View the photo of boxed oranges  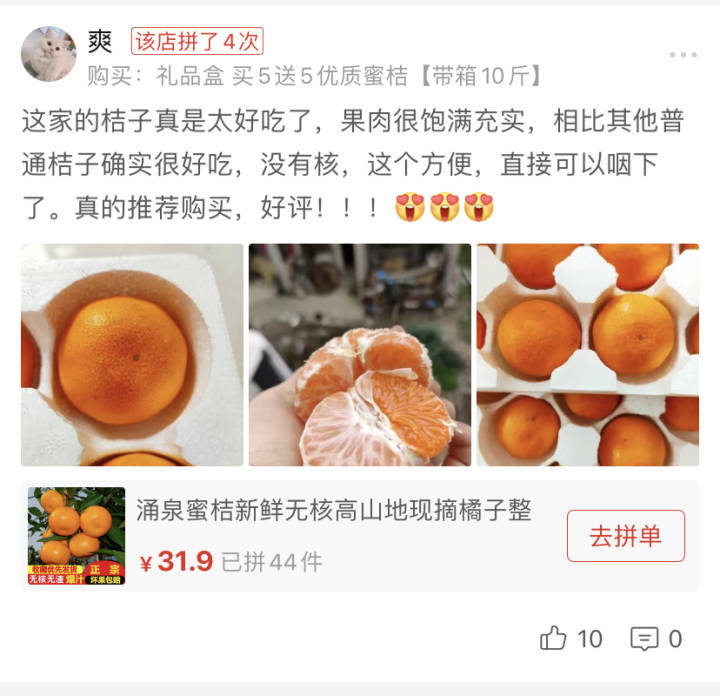coord(587,355)
